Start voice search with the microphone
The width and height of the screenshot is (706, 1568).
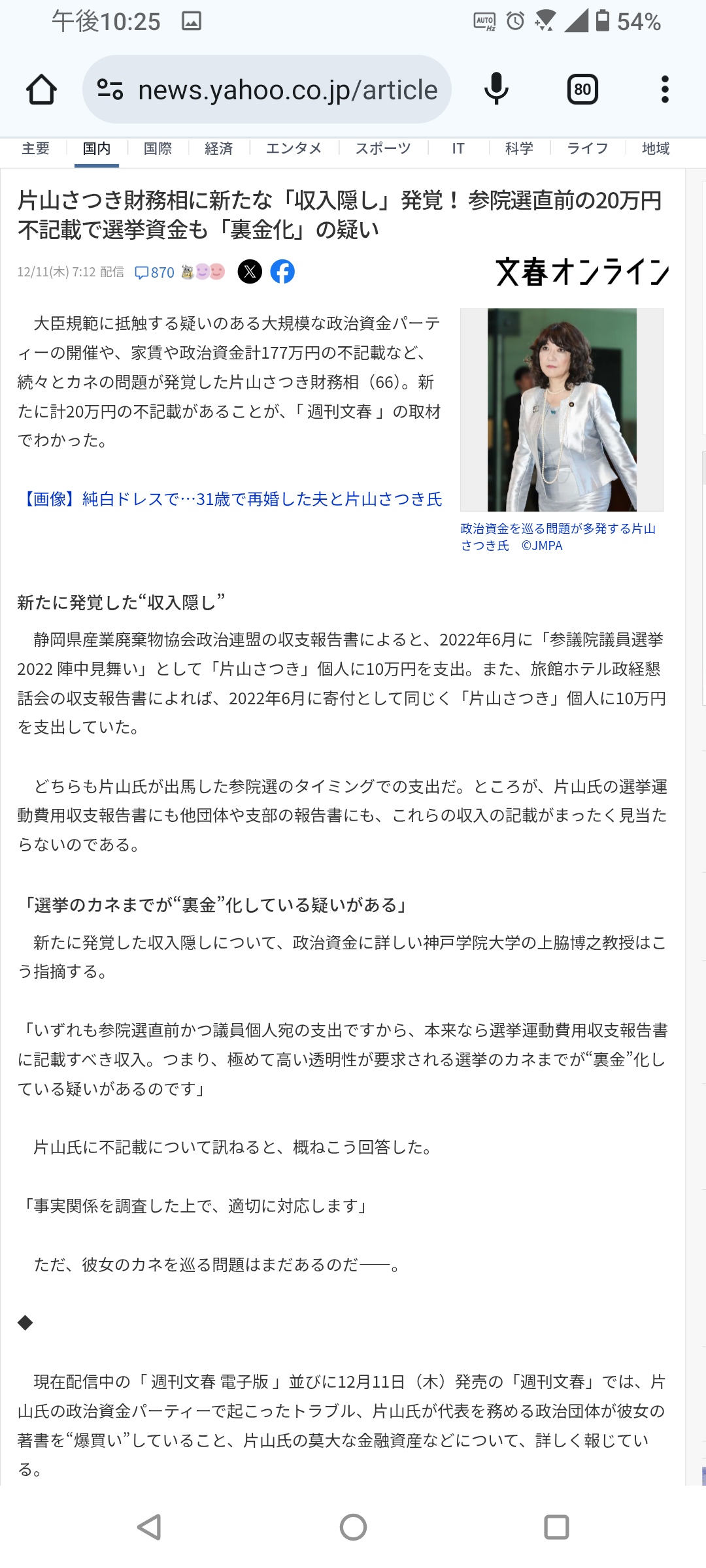click(x=496, y=90)
